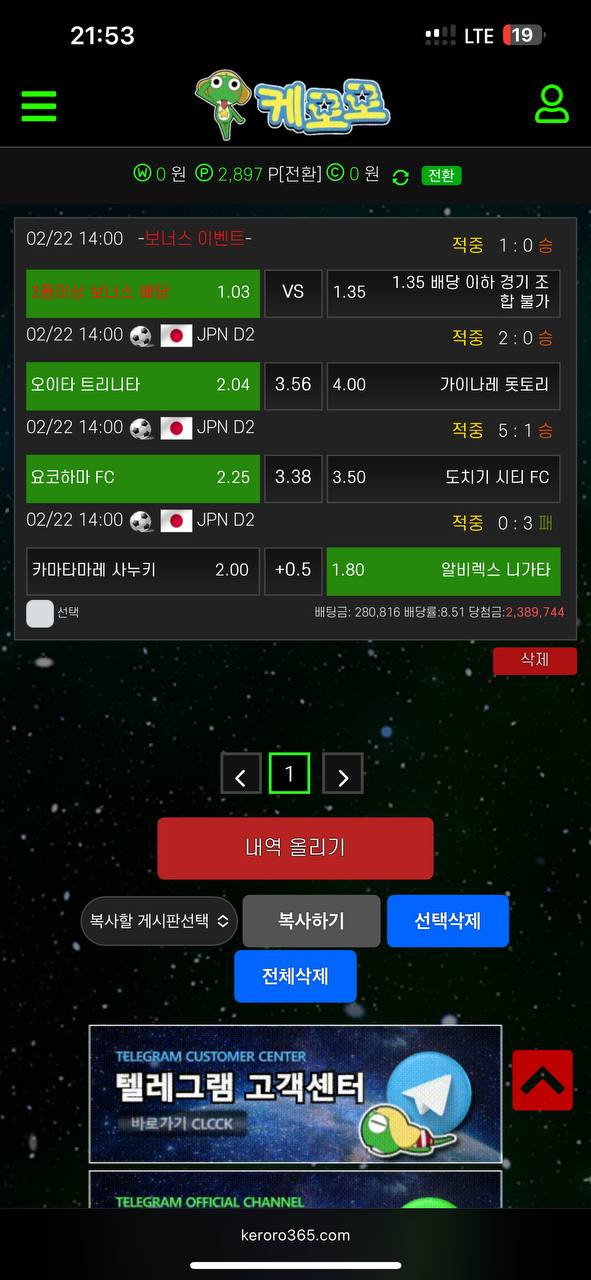Tick the 선택 checkbox on the bet slip

click(40, 613)
